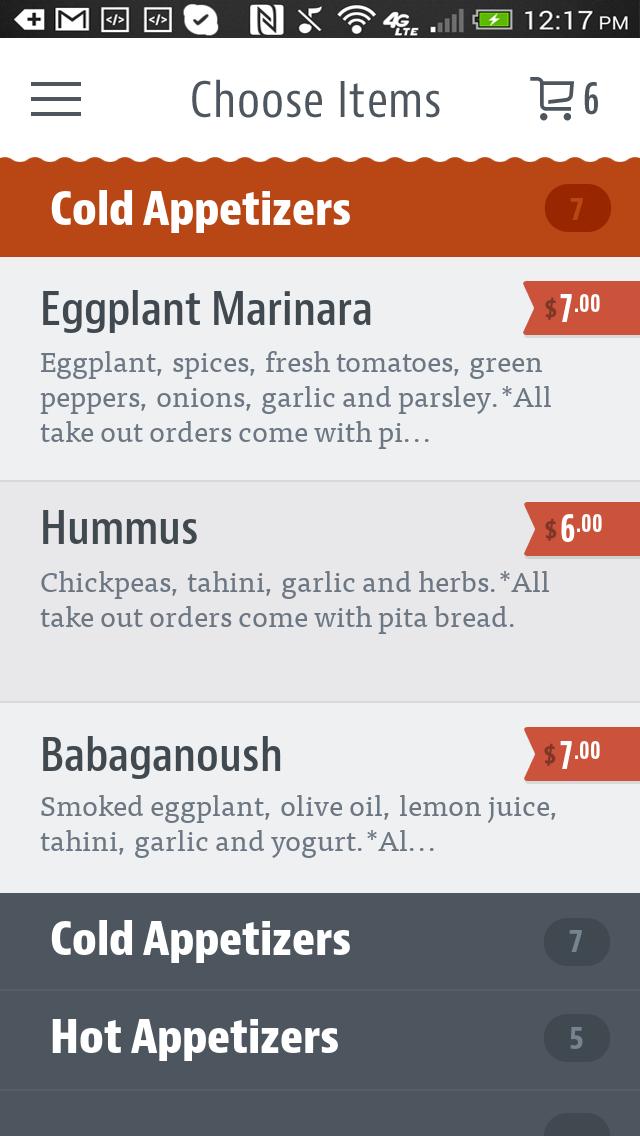Open the gray Cold Appetizers category
The width and height of the screenshot is (640, 1136).
coord(320,940)
